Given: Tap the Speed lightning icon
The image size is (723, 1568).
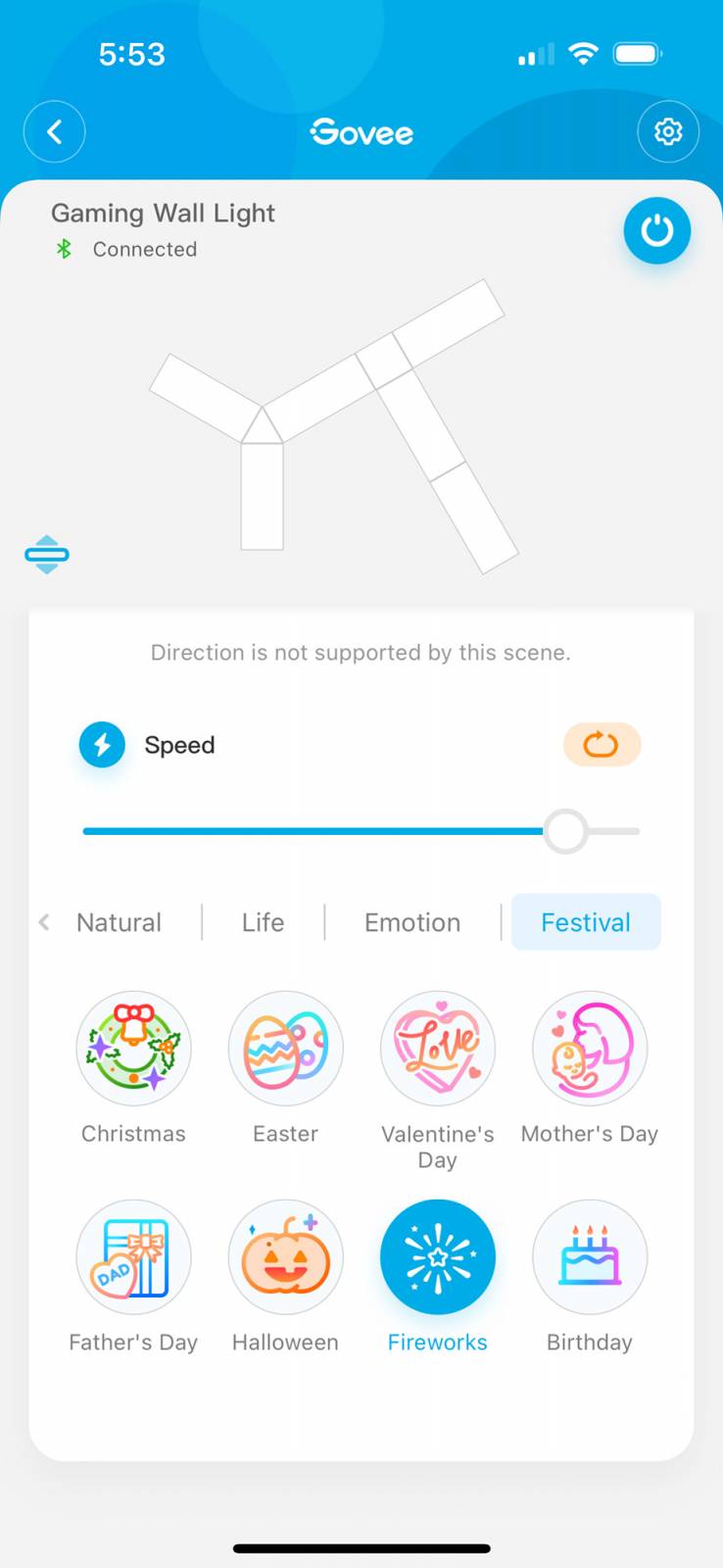Looking at the screenshot, I should tap(102, 745).
